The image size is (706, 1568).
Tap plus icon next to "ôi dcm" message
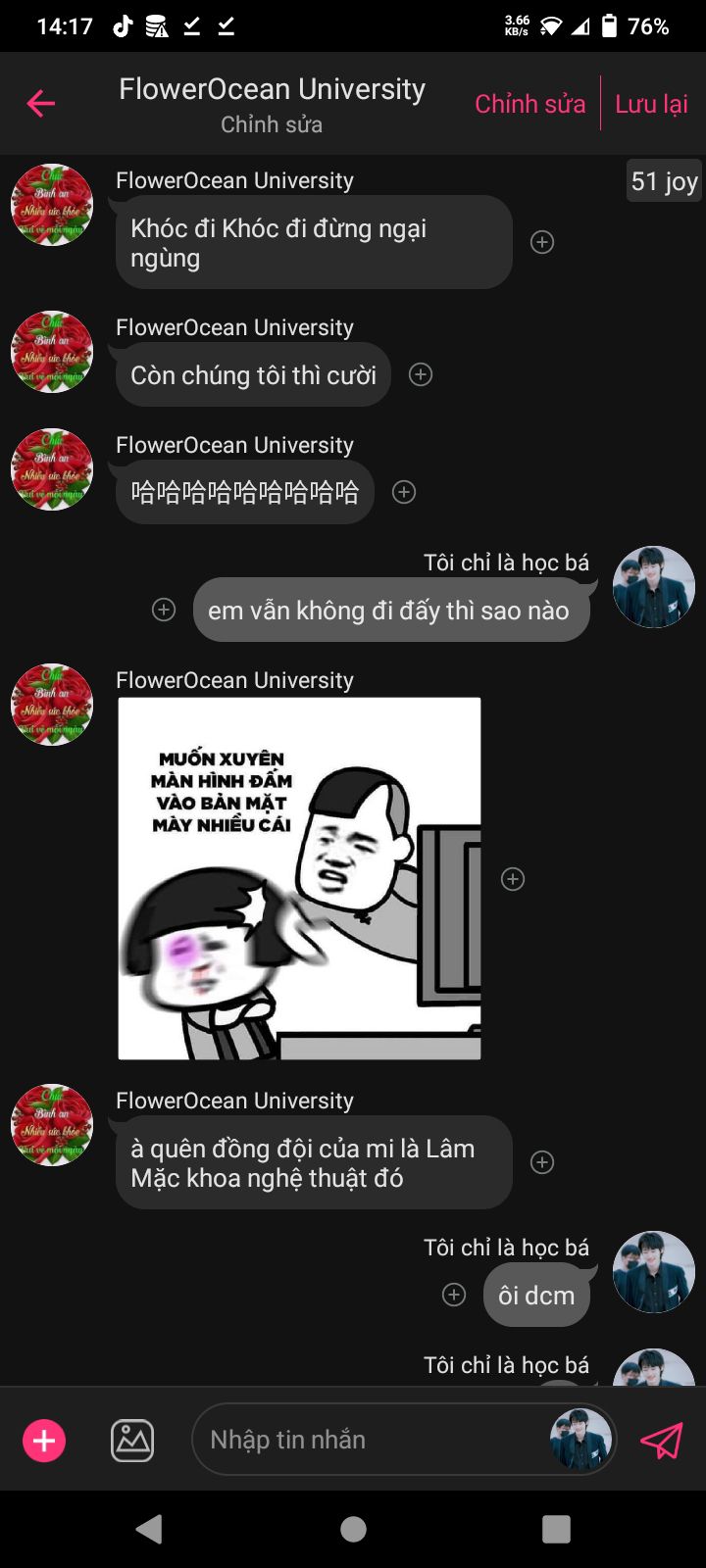click(x=454, y=1295)
